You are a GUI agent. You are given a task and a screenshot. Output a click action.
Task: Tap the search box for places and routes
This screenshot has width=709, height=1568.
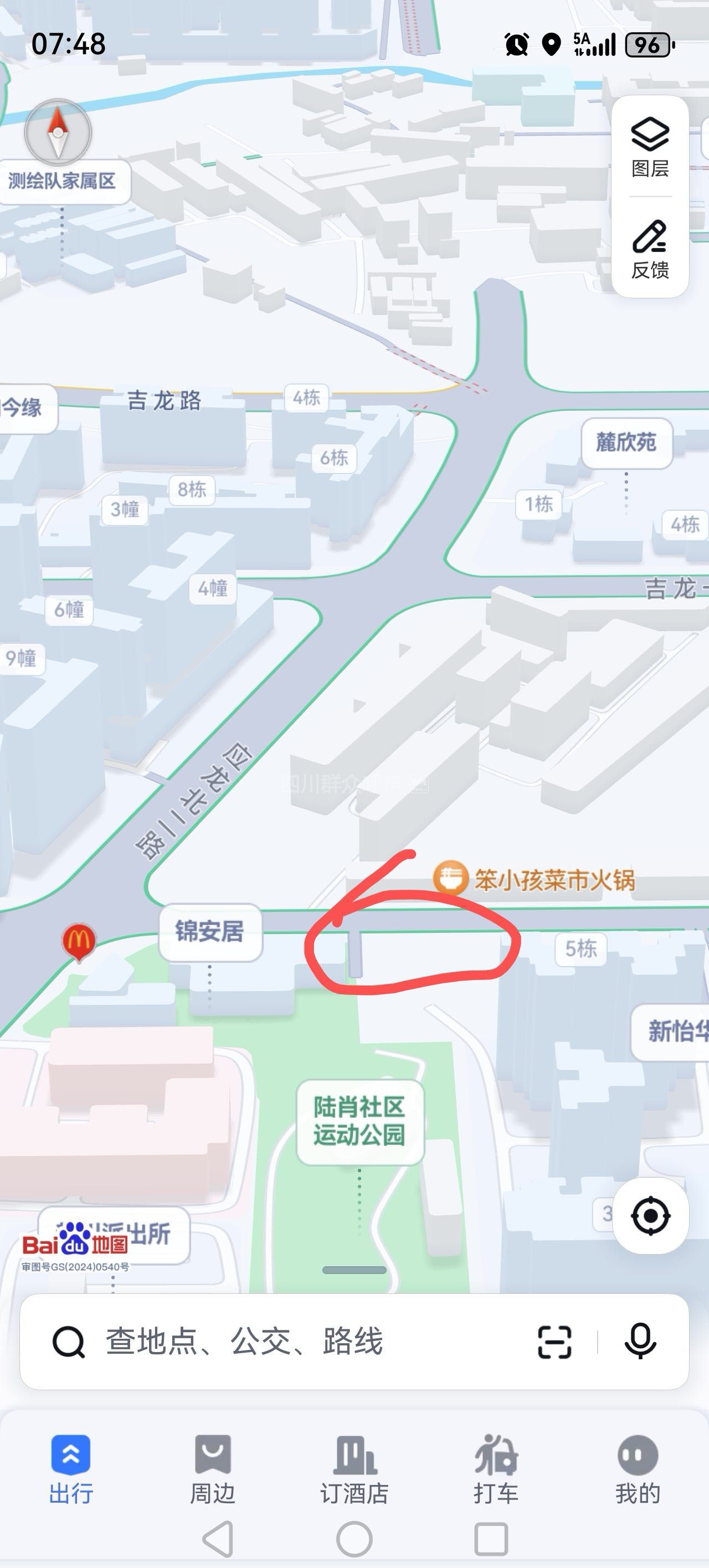coord(305,1342)
